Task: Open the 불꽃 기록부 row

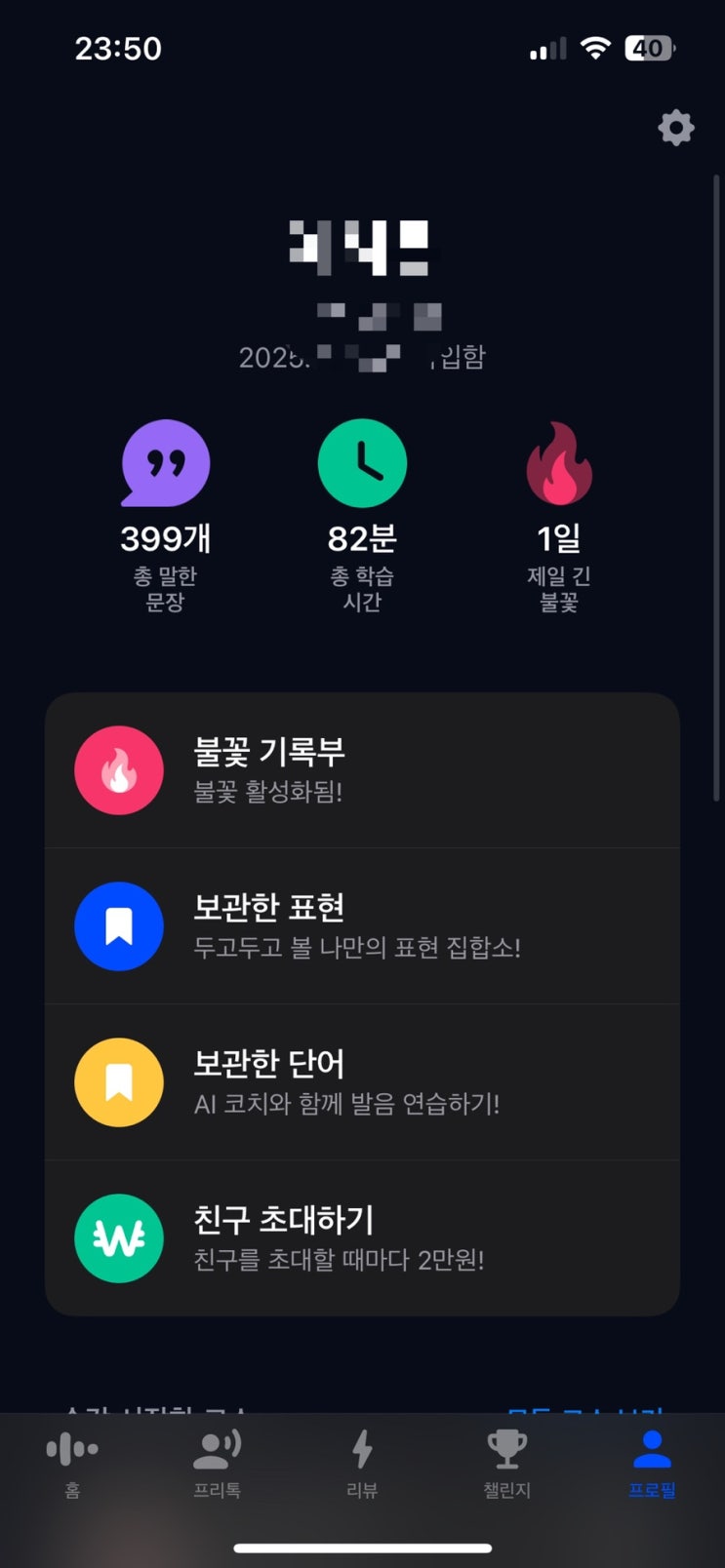Action: [362, 770]
